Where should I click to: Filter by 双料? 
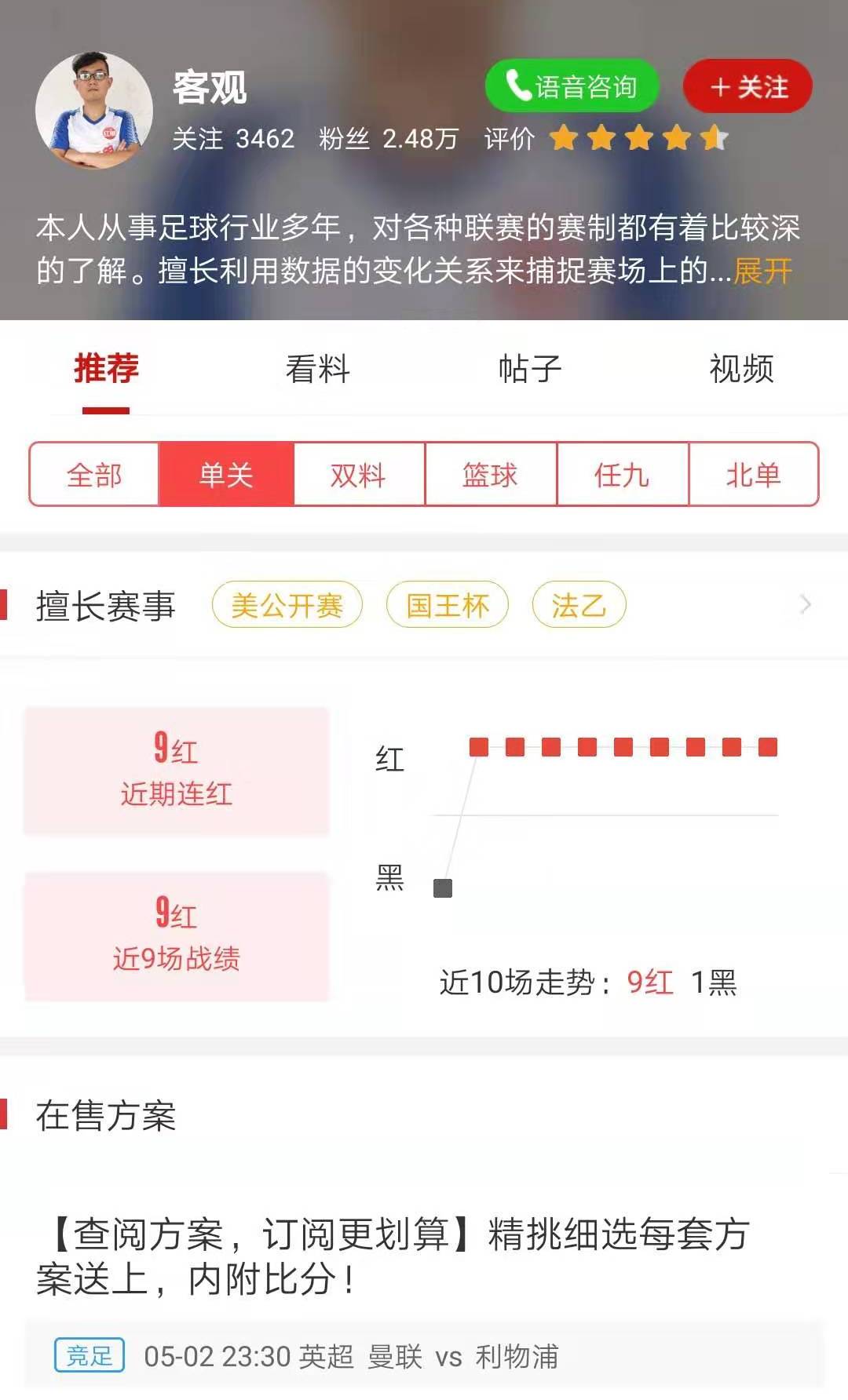(359, 475)
